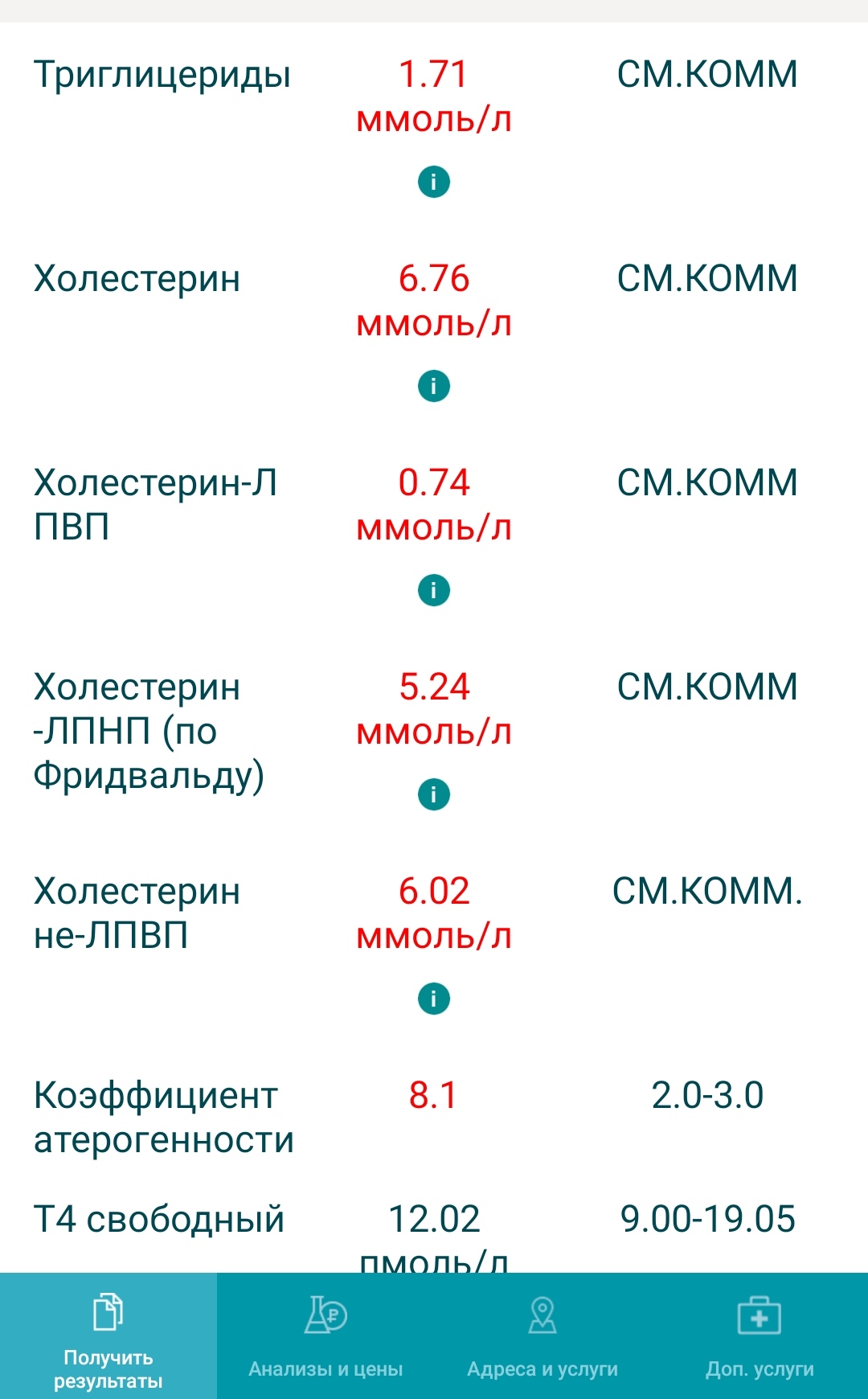The width and height of the screenshot is (868, 1399).
Task: Select the Получить результаты tab
Action: tap(108, 1336)
